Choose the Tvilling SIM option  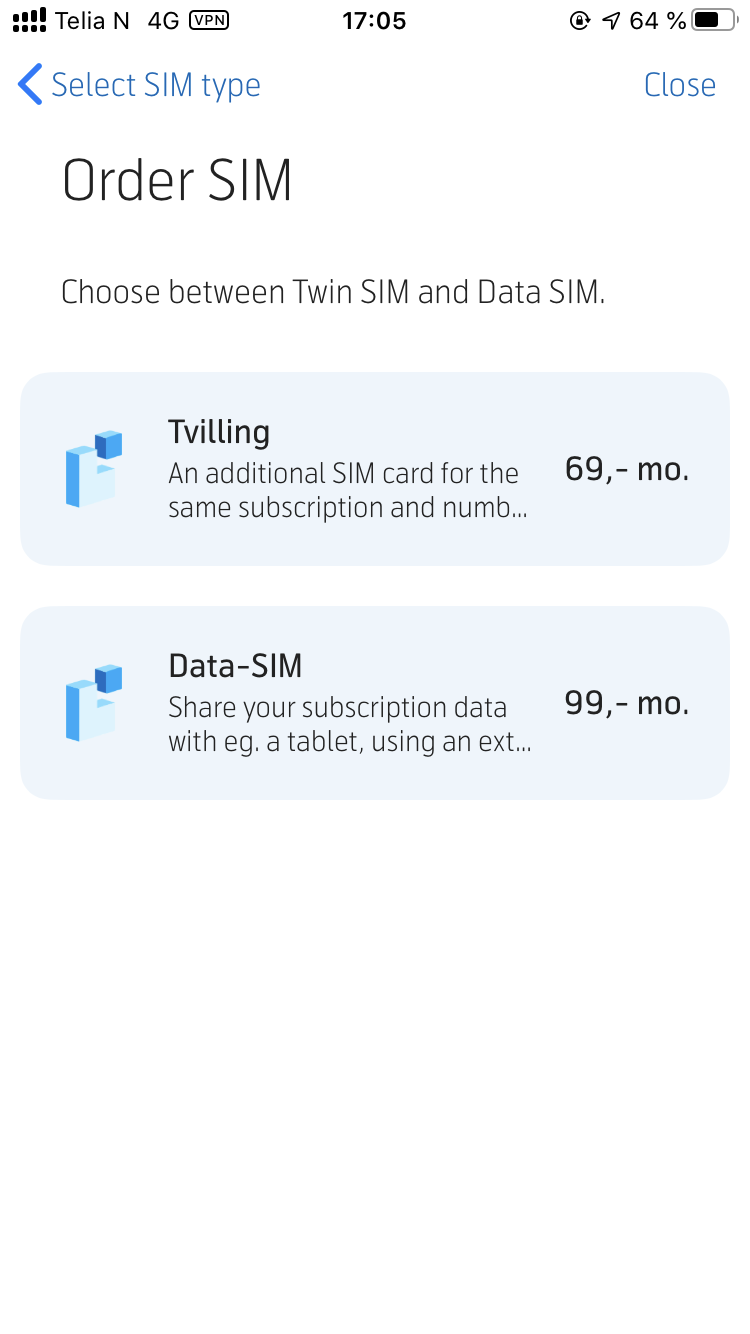(x=375, y=469)
